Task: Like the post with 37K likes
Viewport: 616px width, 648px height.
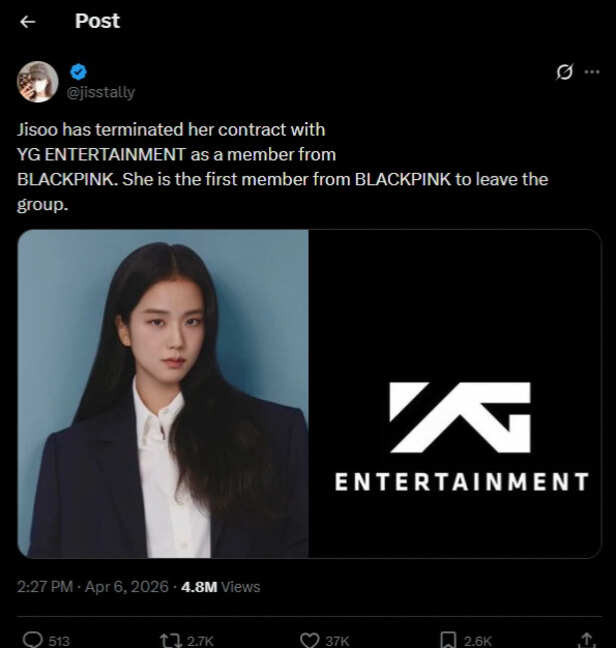Action: pyautogui.click(x=310, y=639)
